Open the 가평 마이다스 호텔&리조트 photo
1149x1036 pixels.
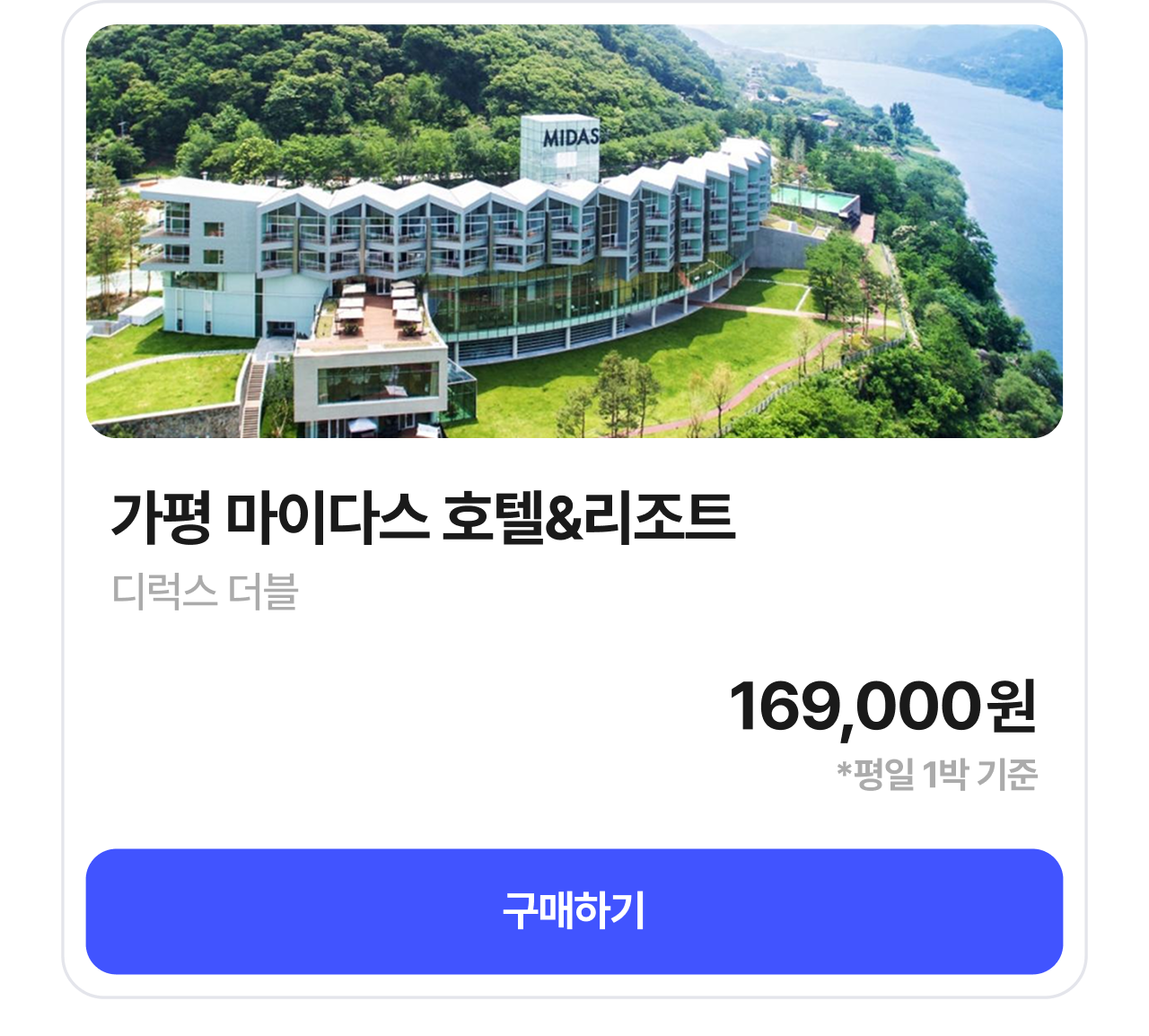pos(574,232)
